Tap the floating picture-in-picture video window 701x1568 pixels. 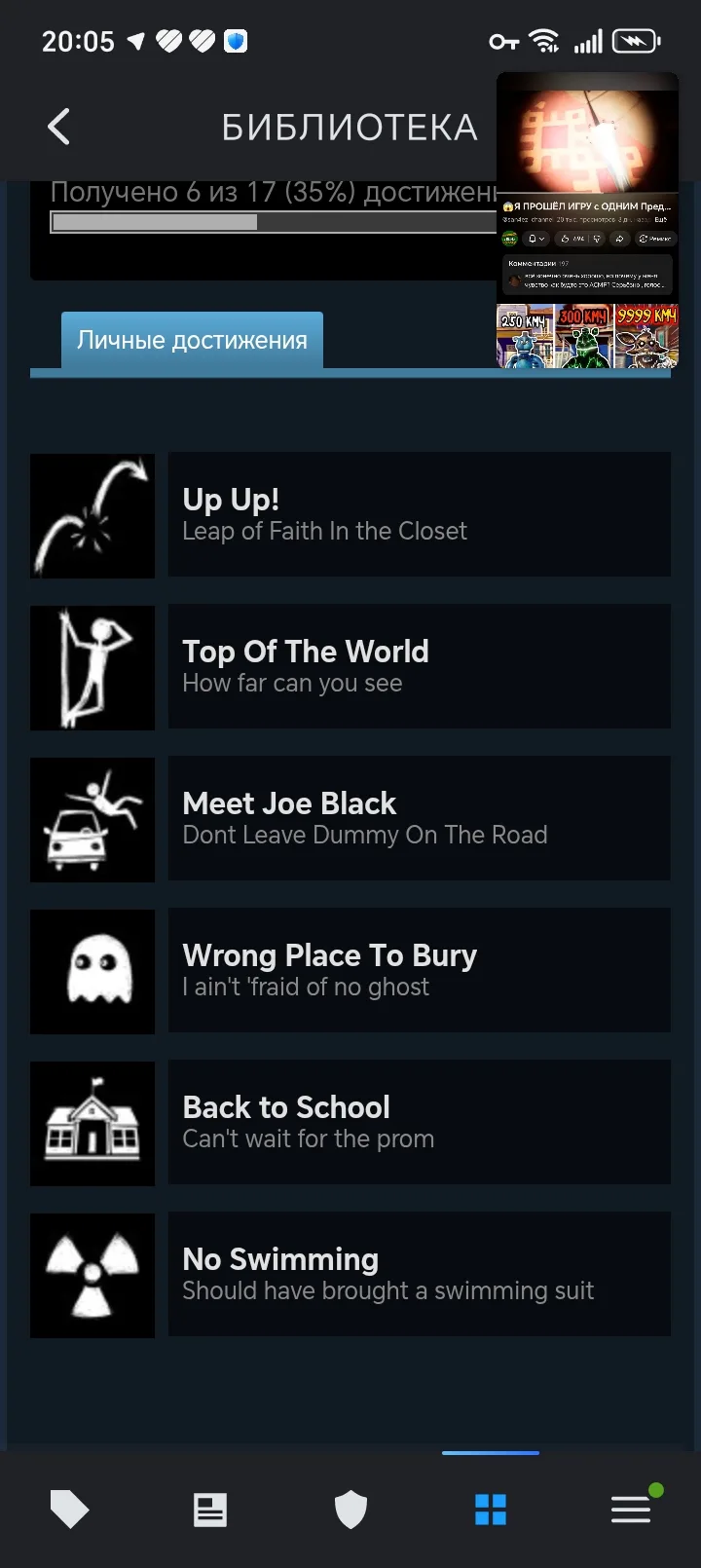click(587, 220)
